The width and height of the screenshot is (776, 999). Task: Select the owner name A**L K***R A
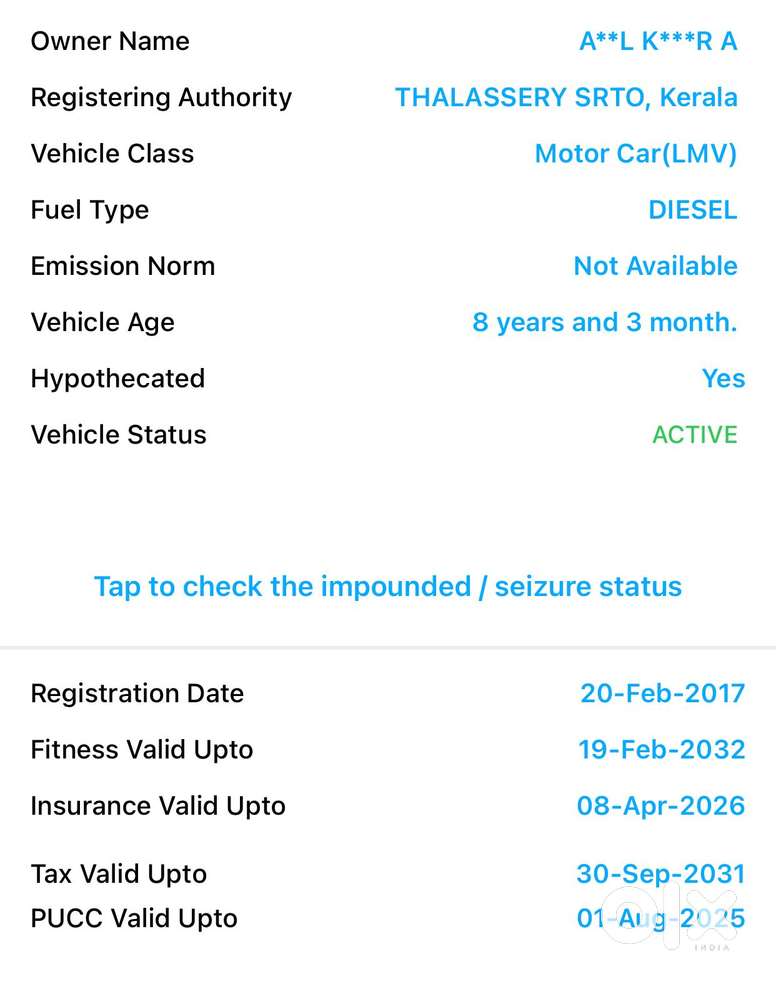coord(657,41)
